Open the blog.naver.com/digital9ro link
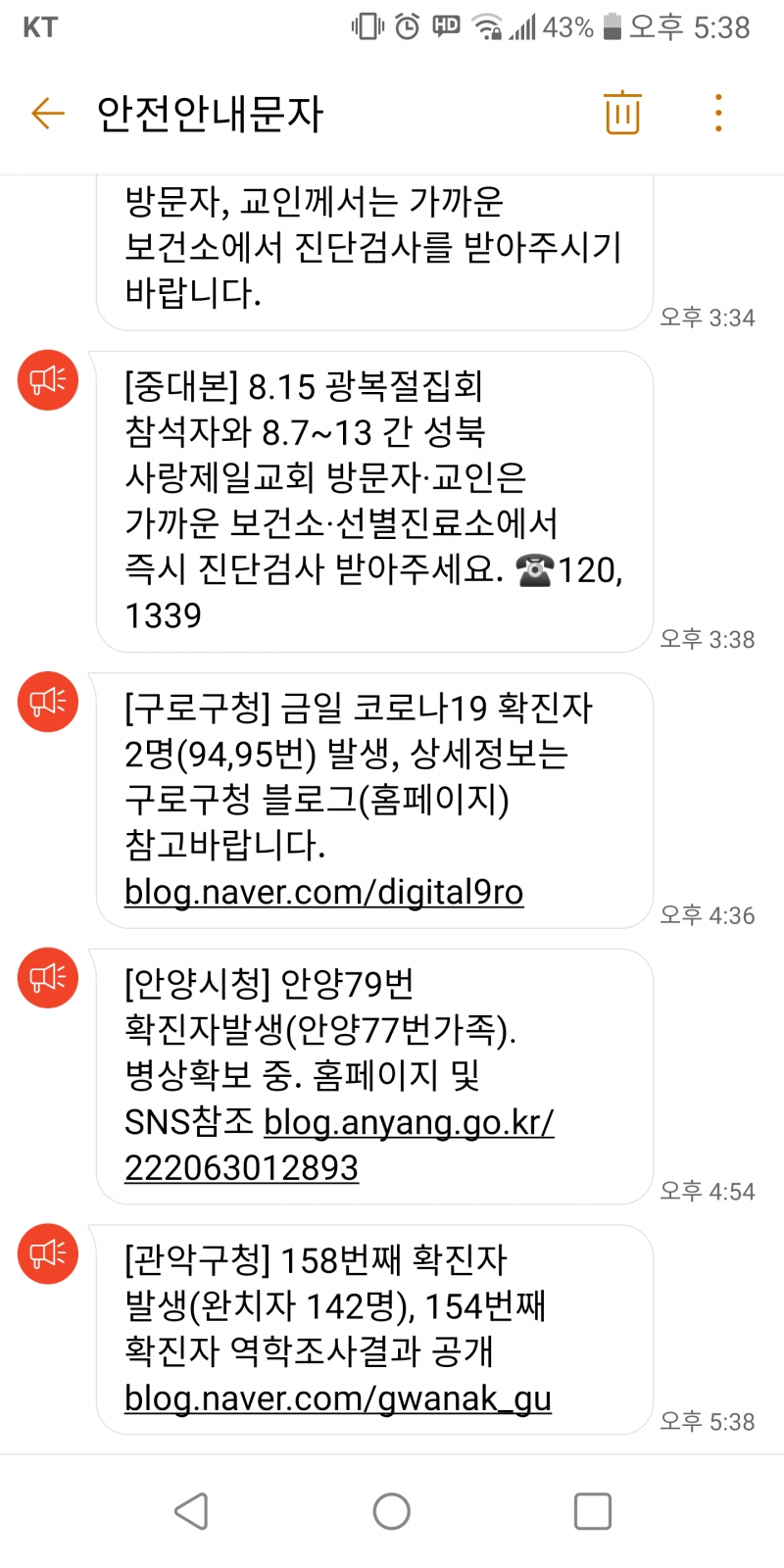Image resolution: width=784 pixels, height=1568 pixels. pos(323,892)
